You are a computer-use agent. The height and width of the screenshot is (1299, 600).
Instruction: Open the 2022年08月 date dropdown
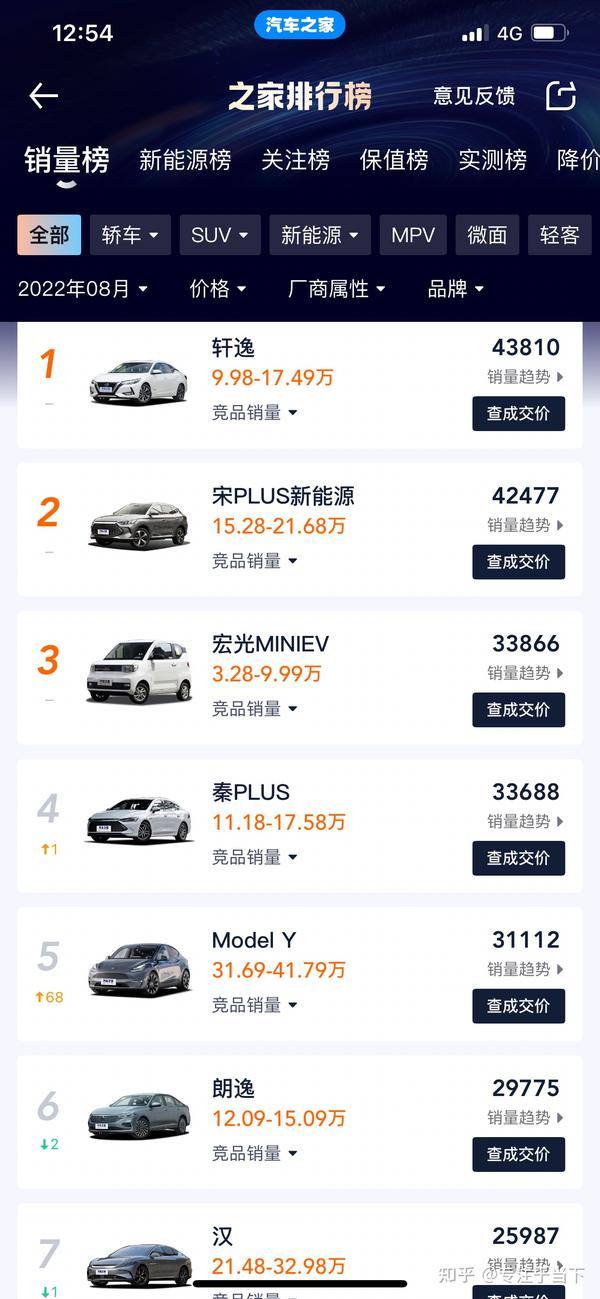tap(83, 289)
